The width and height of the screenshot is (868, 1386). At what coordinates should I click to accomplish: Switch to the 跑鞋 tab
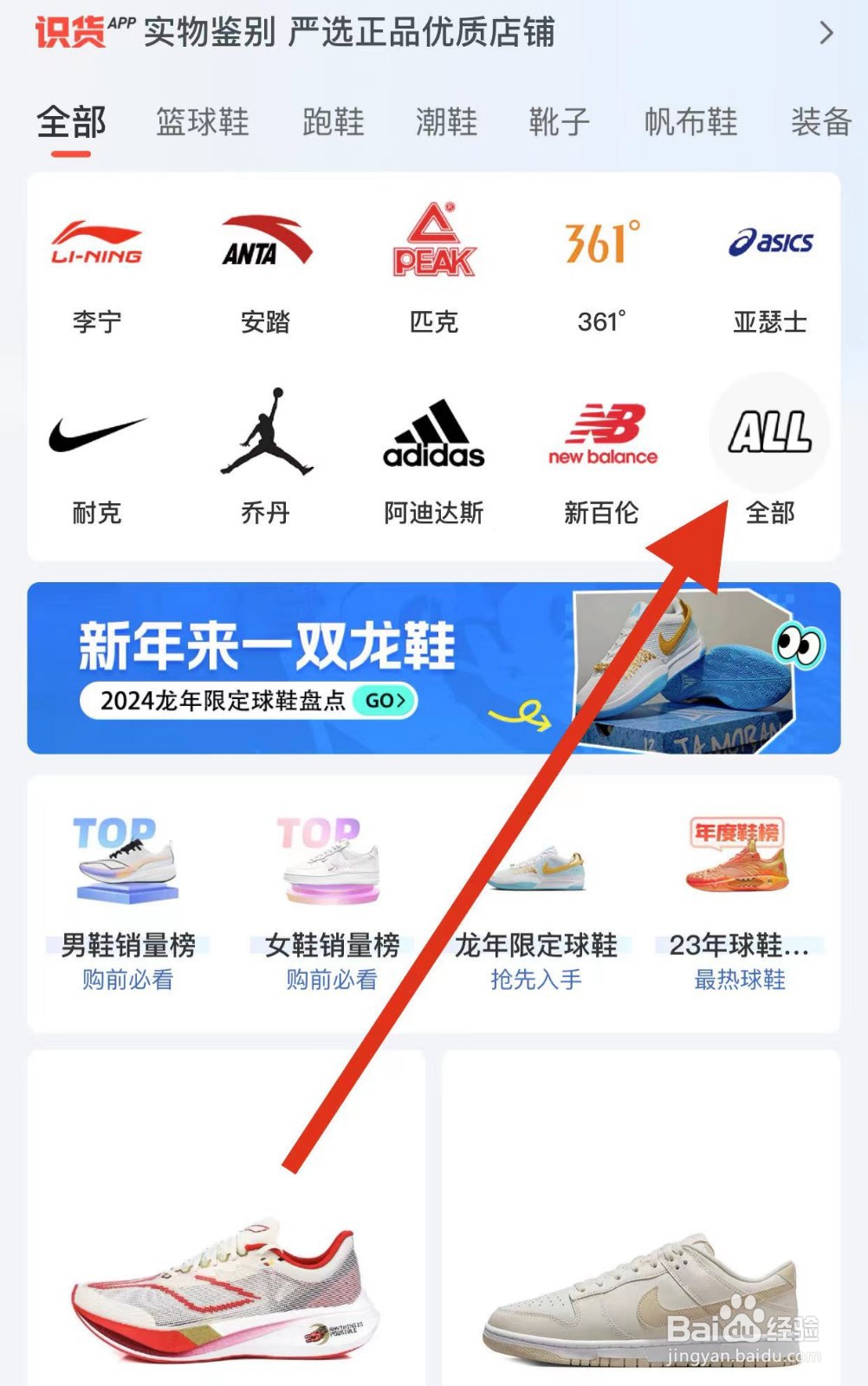[334, 122]
